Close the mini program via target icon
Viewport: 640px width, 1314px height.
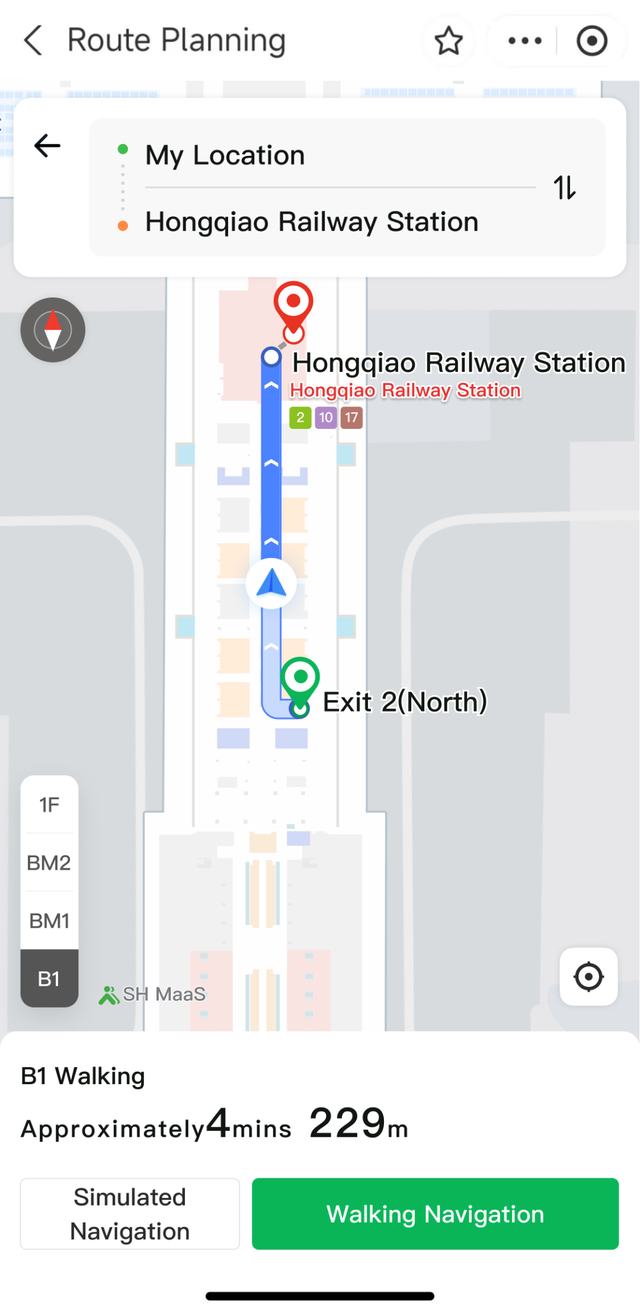point(592,41)
